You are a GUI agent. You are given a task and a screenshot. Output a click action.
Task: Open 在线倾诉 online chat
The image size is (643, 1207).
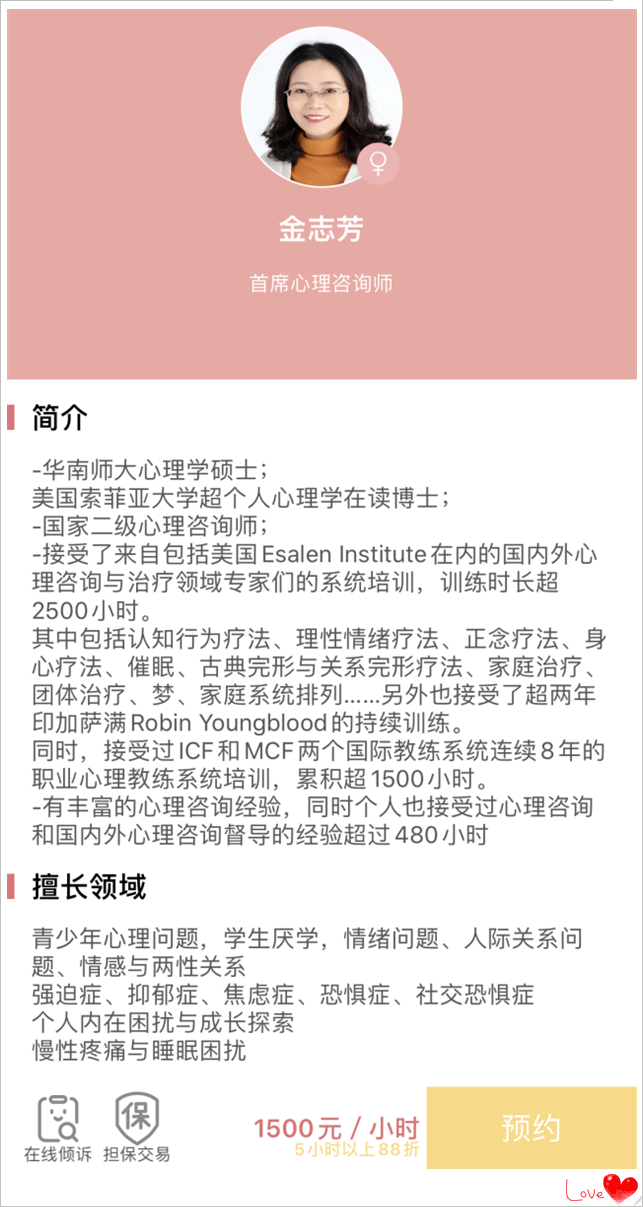pyautogui.click(x=58, y=1127)
